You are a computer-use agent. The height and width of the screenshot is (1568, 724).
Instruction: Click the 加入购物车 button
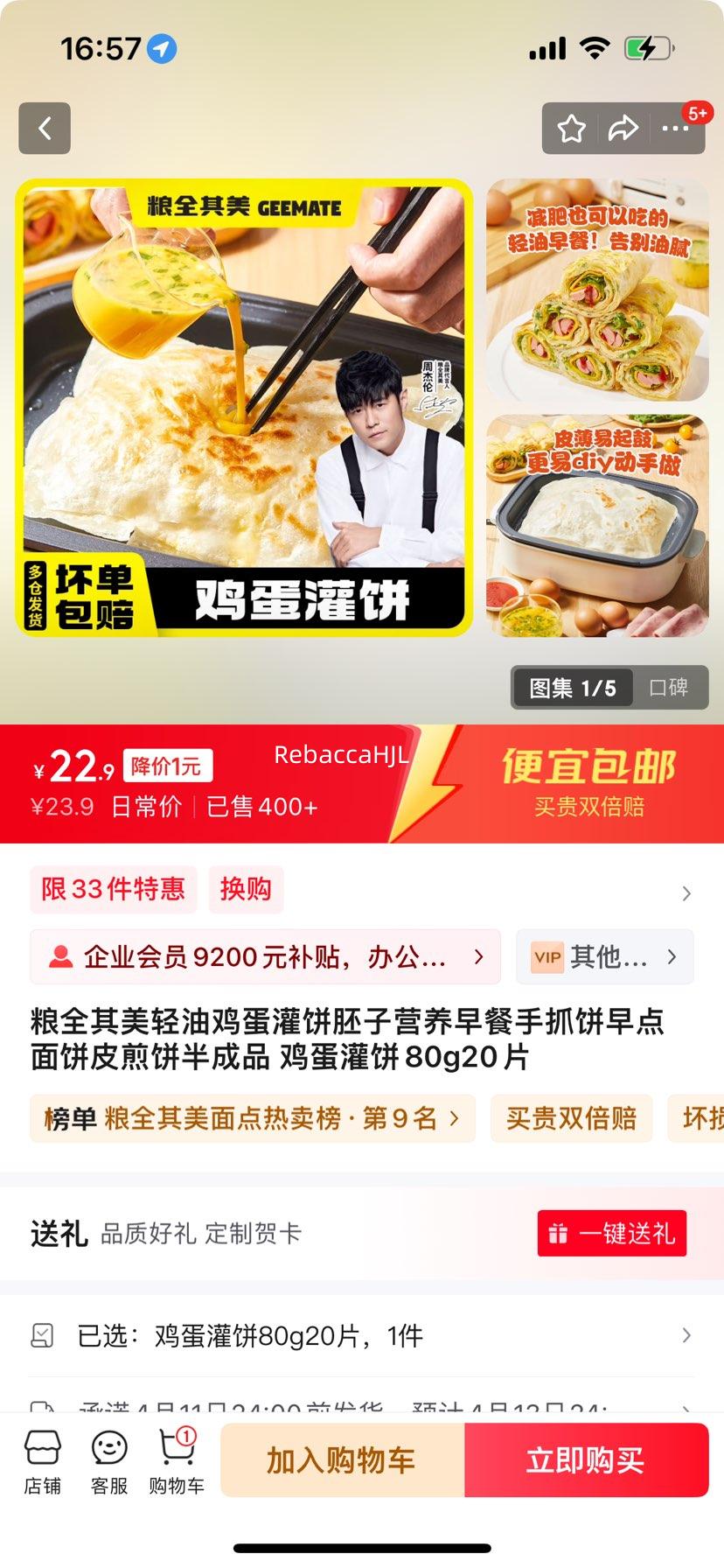pyautogui.click(x=342, y=1459)
